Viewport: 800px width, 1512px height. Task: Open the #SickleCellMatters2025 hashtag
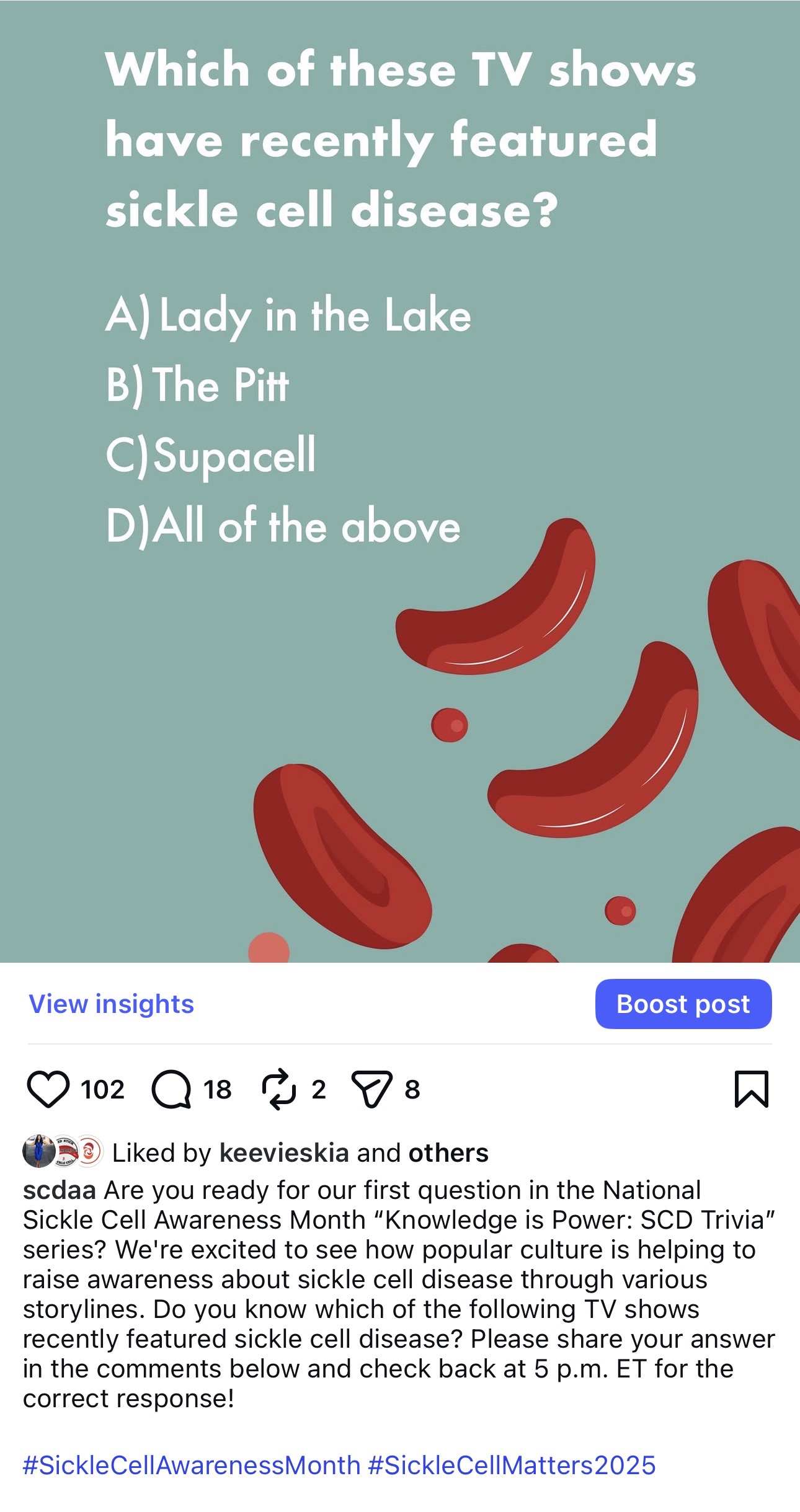[x=512, y=1466]
